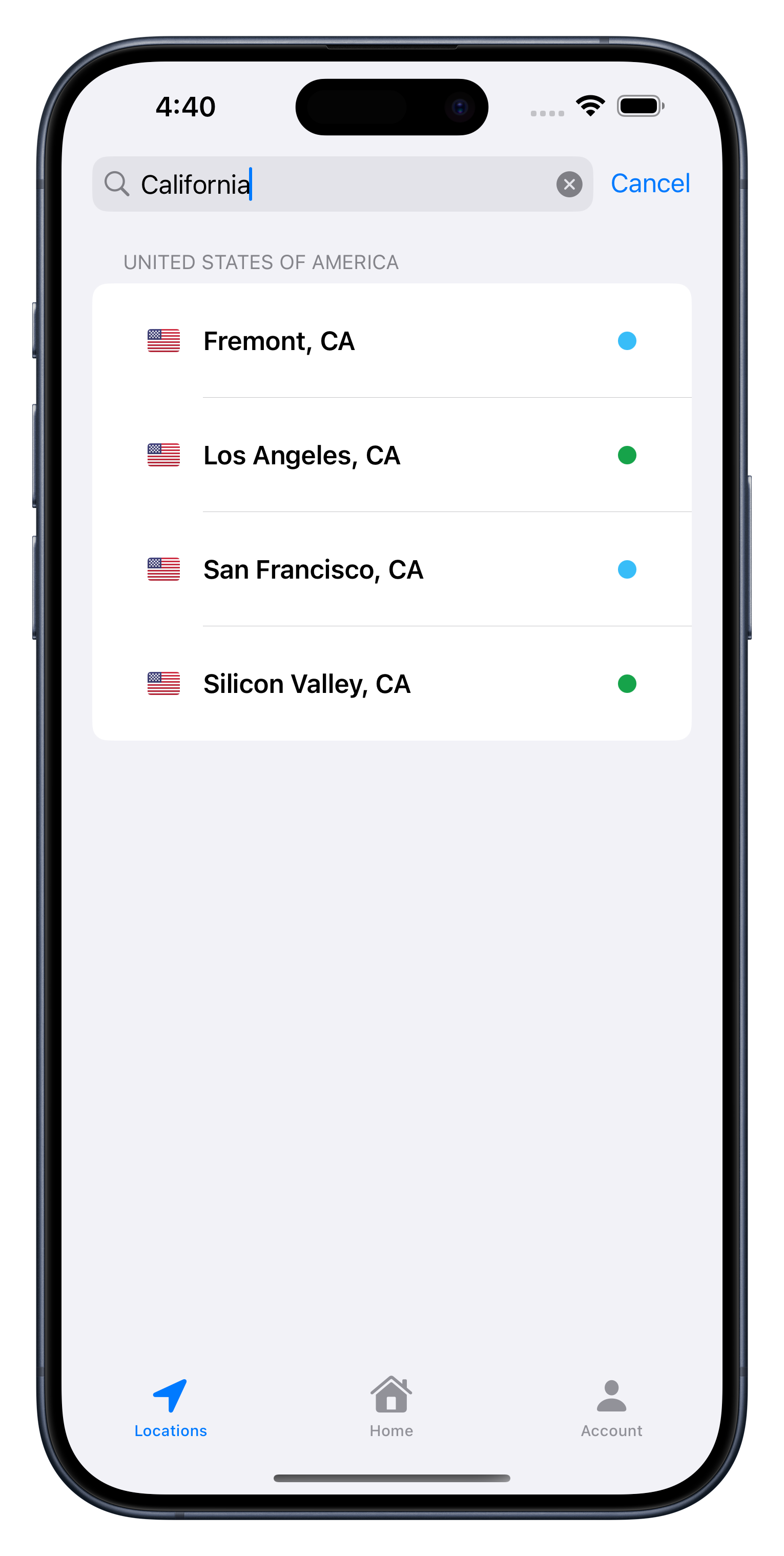Choose Los Angeles, CA location
The width and height of the screenshot is (784, 1556).
point(391,456)
